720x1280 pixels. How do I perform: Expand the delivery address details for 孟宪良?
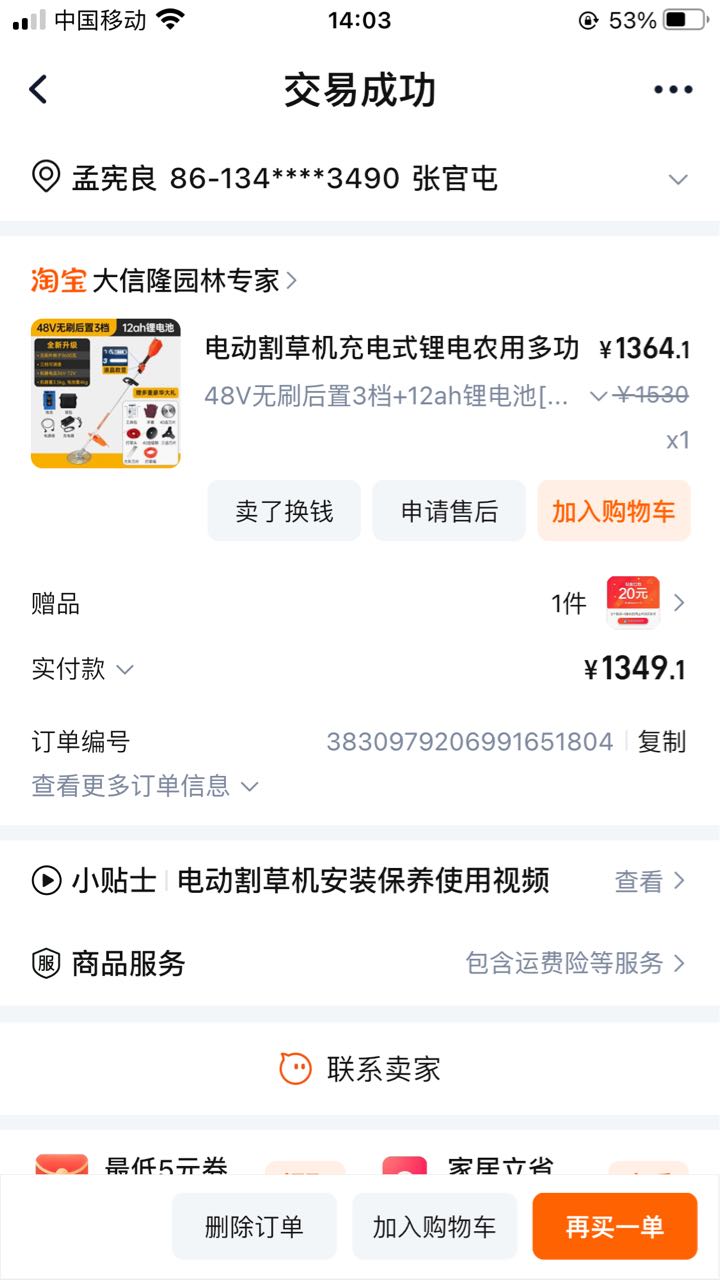(x=360, y=179)
